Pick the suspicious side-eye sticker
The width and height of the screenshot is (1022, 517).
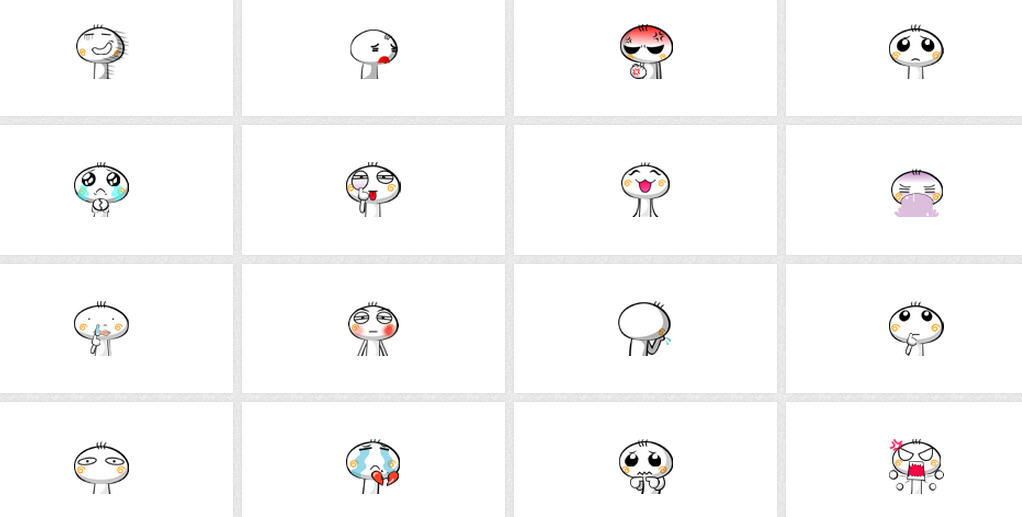(x=101, y=467)
